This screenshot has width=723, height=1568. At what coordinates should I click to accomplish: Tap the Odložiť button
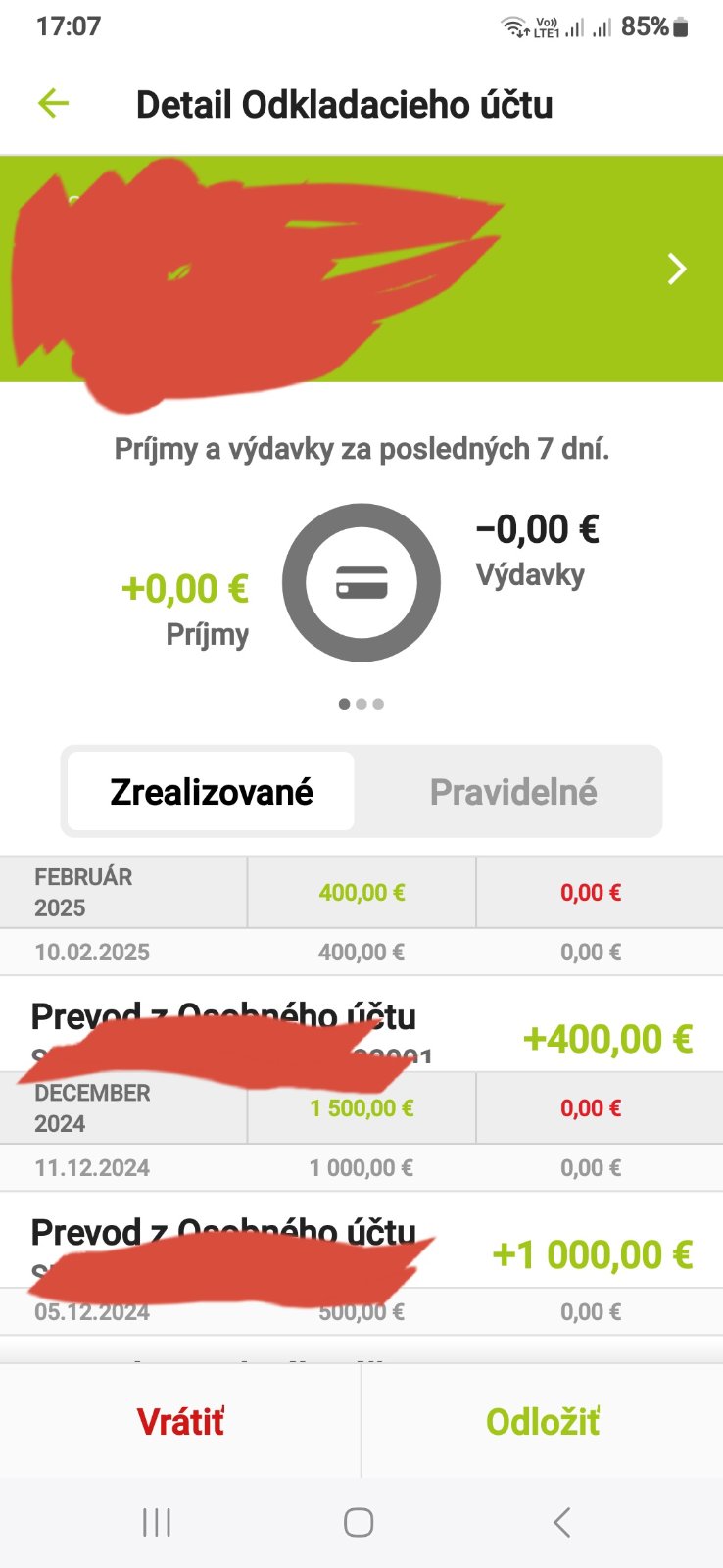click(x=543, y=1421)
